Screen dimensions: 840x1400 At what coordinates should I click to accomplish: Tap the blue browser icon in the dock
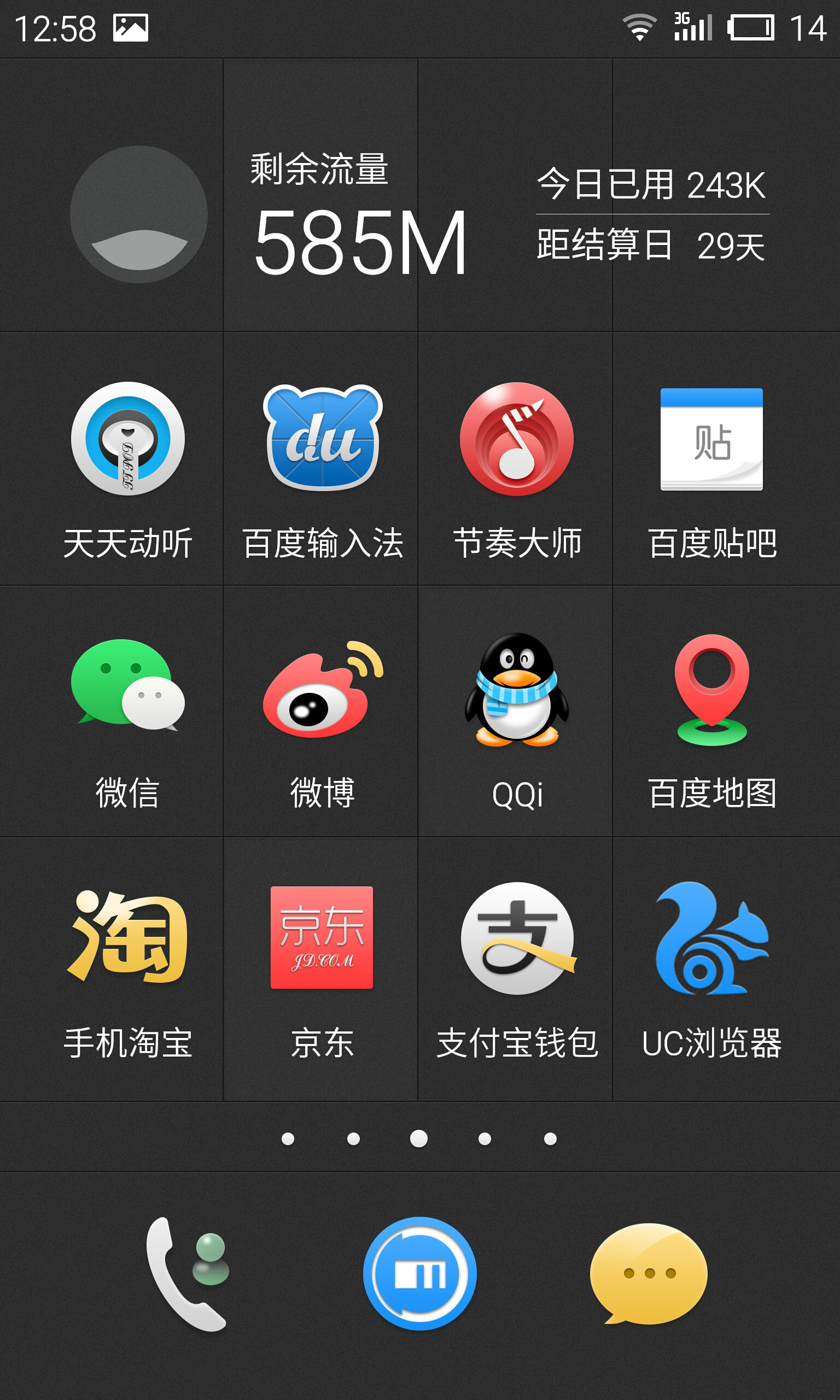point(419,1273)
